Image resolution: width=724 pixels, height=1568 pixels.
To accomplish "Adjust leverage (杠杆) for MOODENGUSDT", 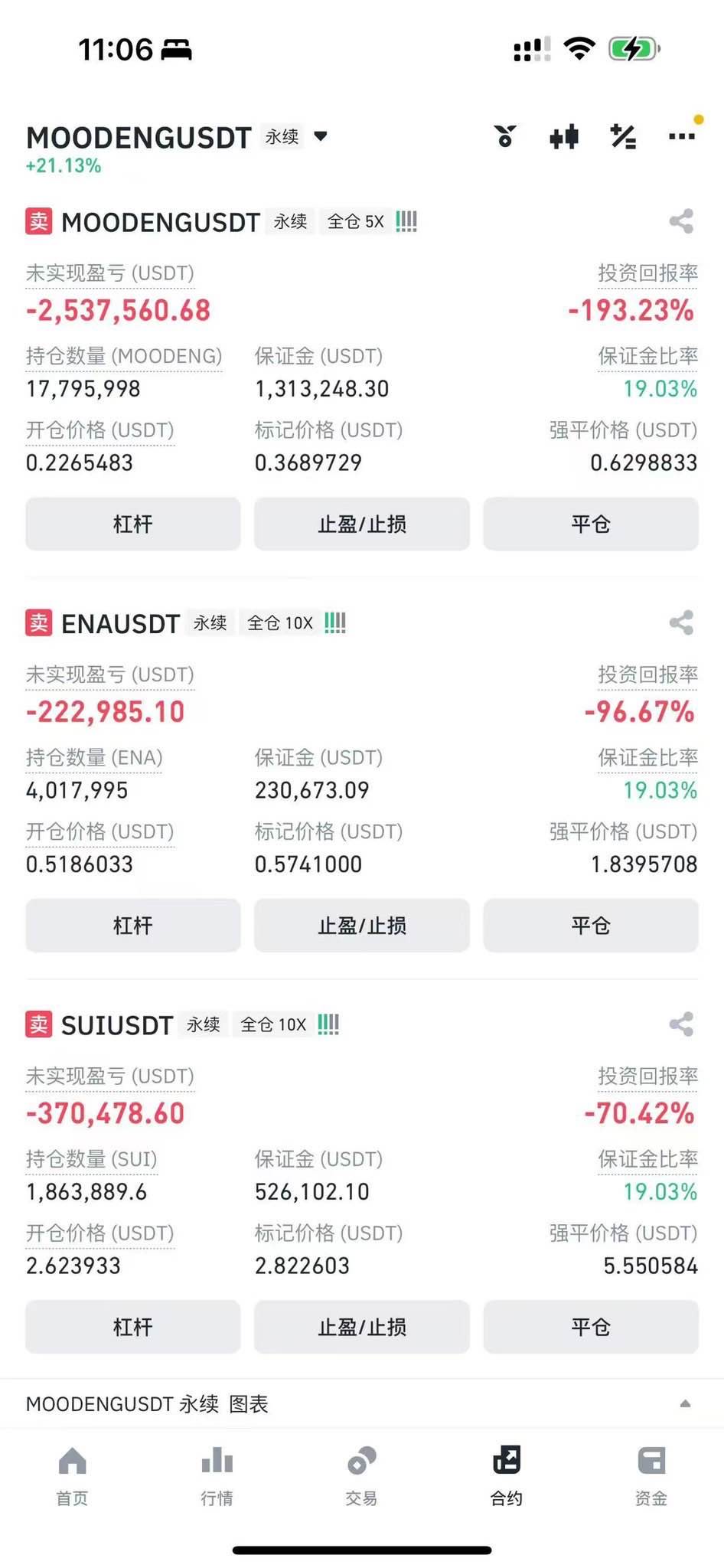I will click(133, 524).
